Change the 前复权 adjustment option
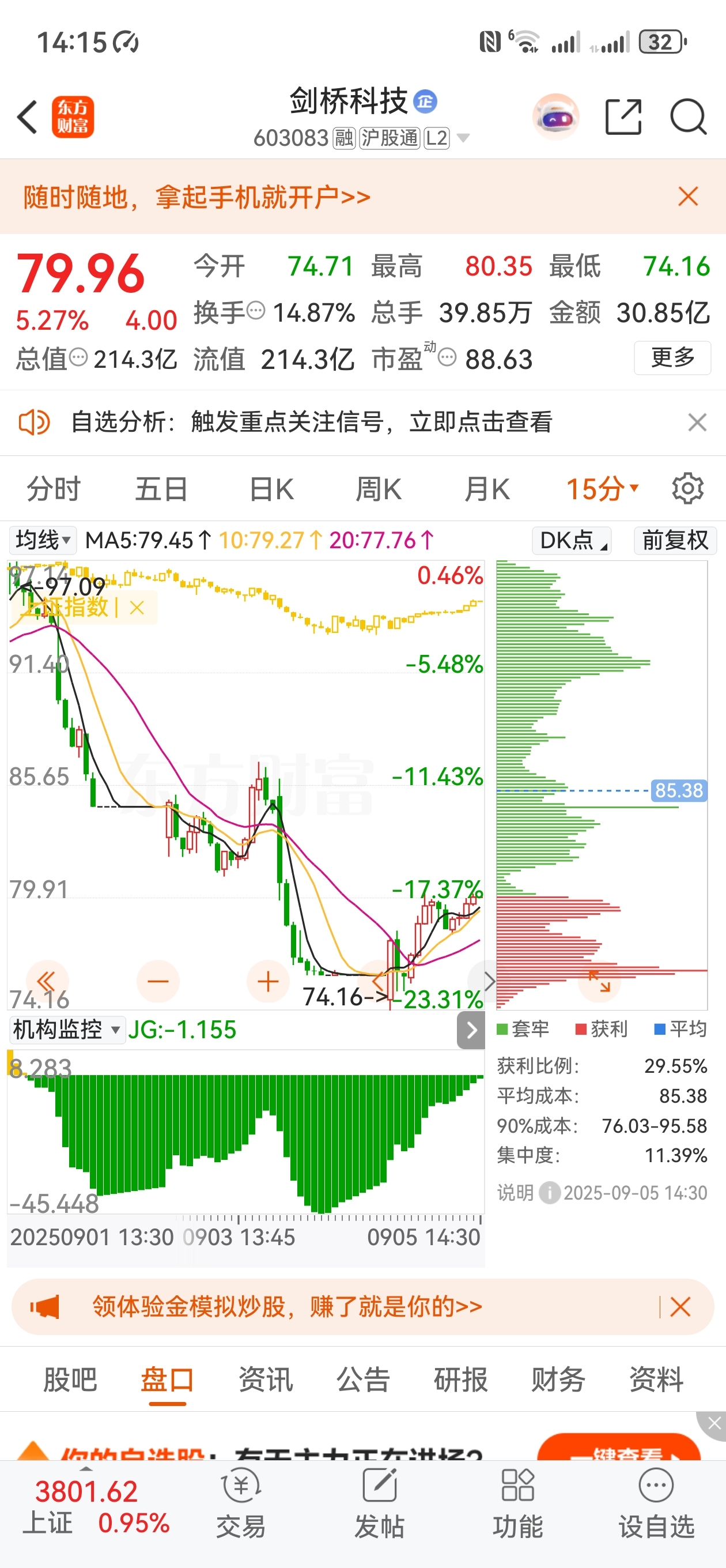This screenshot has height=1568, width=726. pos(675,540)
